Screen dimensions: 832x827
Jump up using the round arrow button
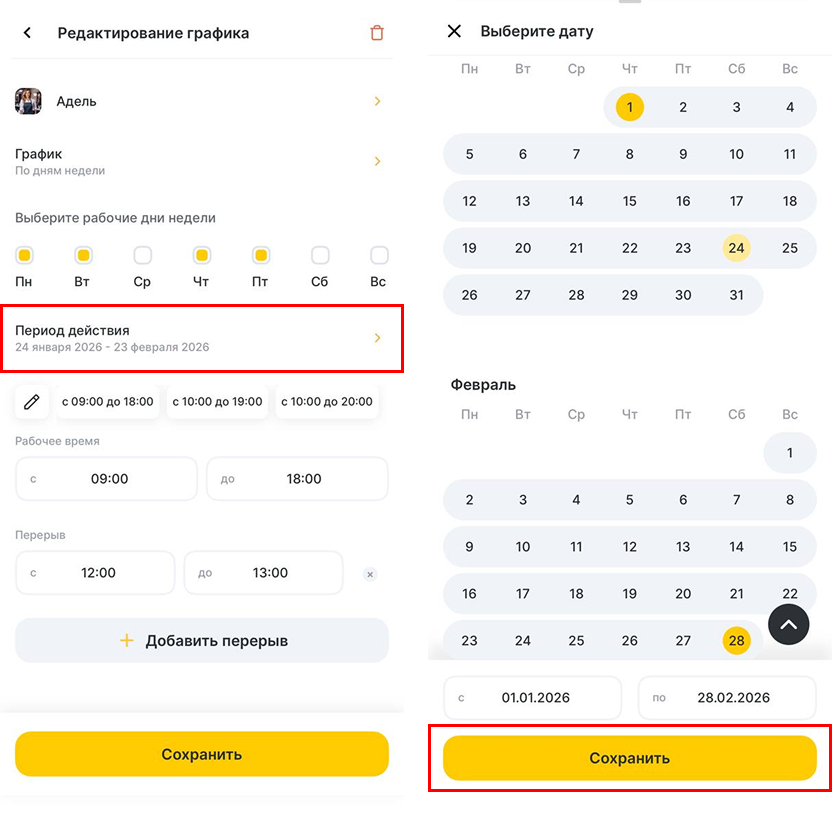pos(788,625)
